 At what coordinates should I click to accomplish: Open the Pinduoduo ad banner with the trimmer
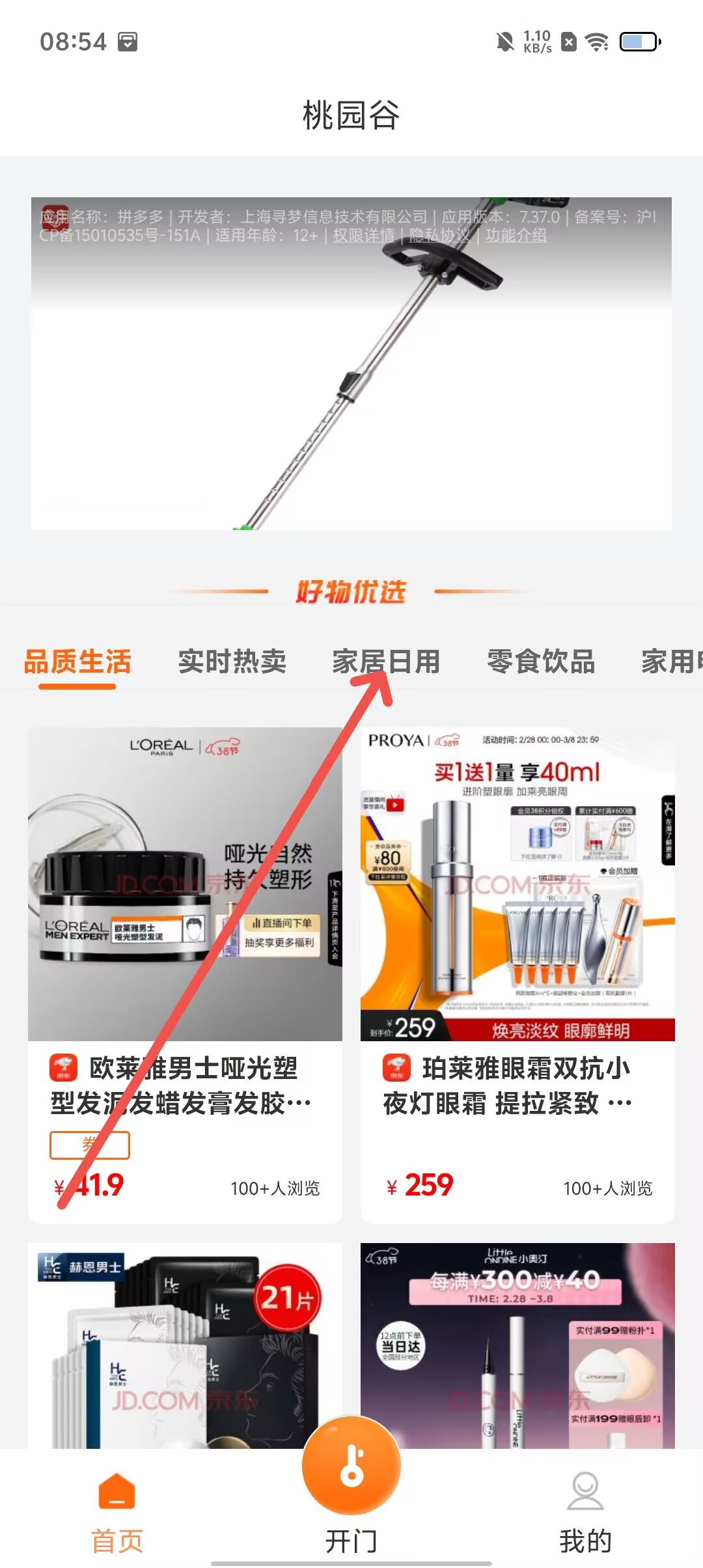click(x=351, y=391)
